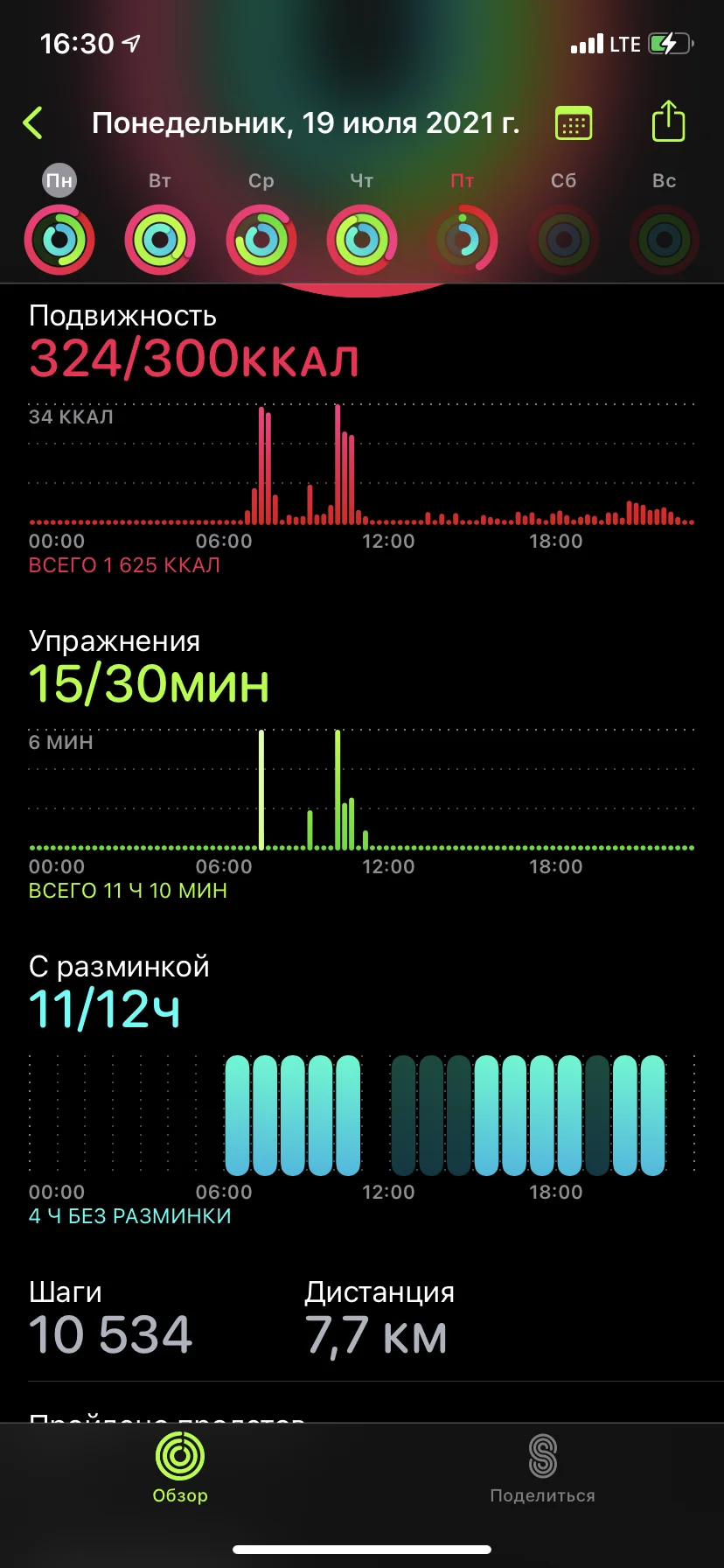Go back using the green arrow
This screenshot has height=1568, width=724.
pos(33,123)
